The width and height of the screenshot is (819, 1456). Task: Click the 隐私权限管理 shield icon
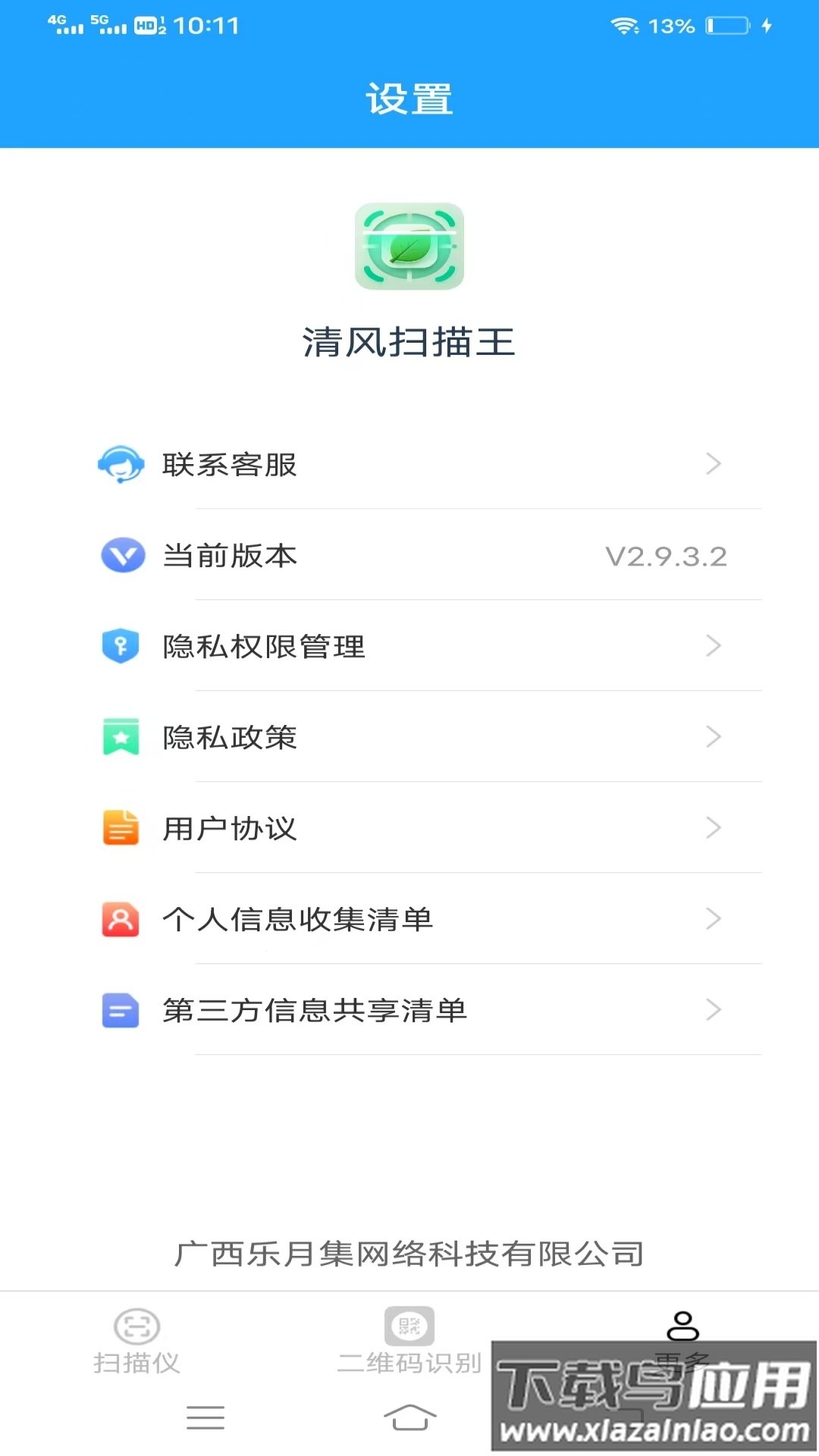(x=121, y=646)
